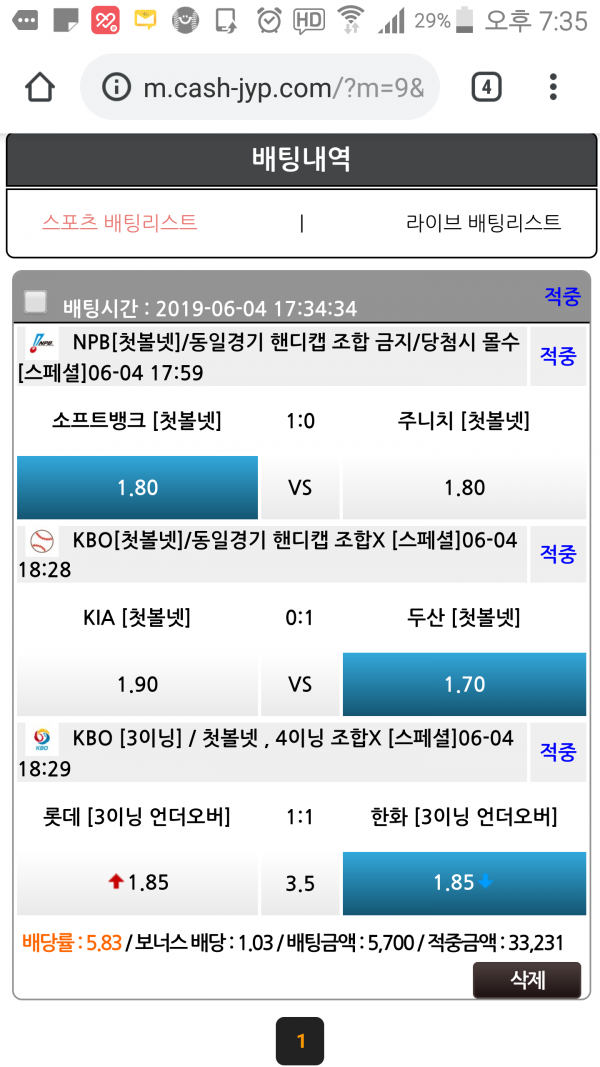The width and height of the screenshot is (600, 1067).
Task: Open the browser tab switcher
Action: 485,88
